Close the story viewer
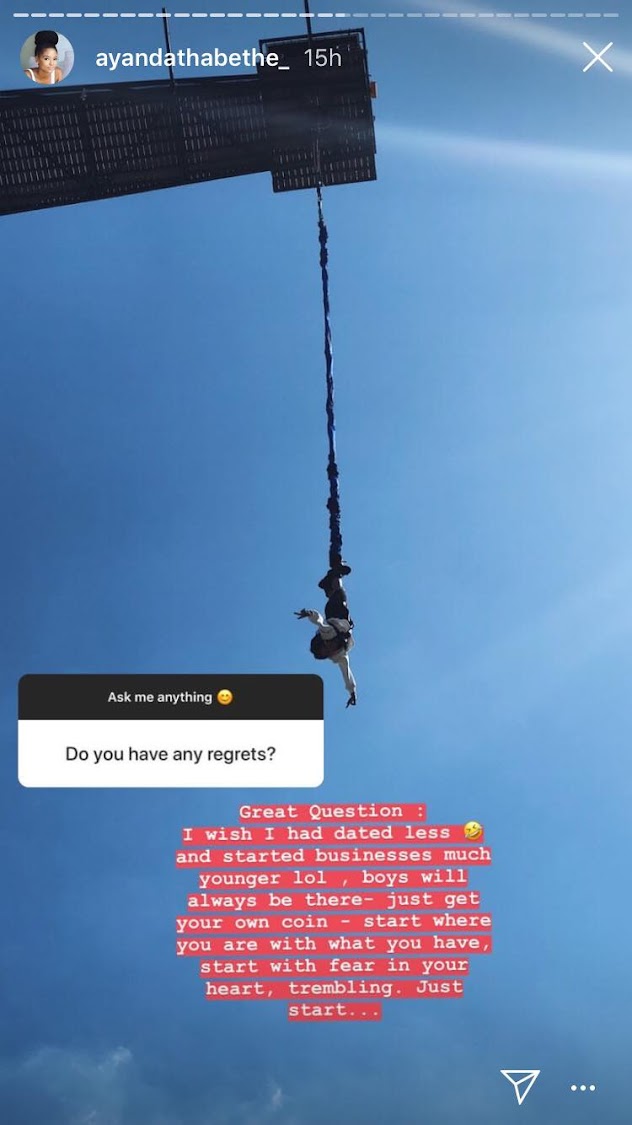 click(x=597, y=57)
